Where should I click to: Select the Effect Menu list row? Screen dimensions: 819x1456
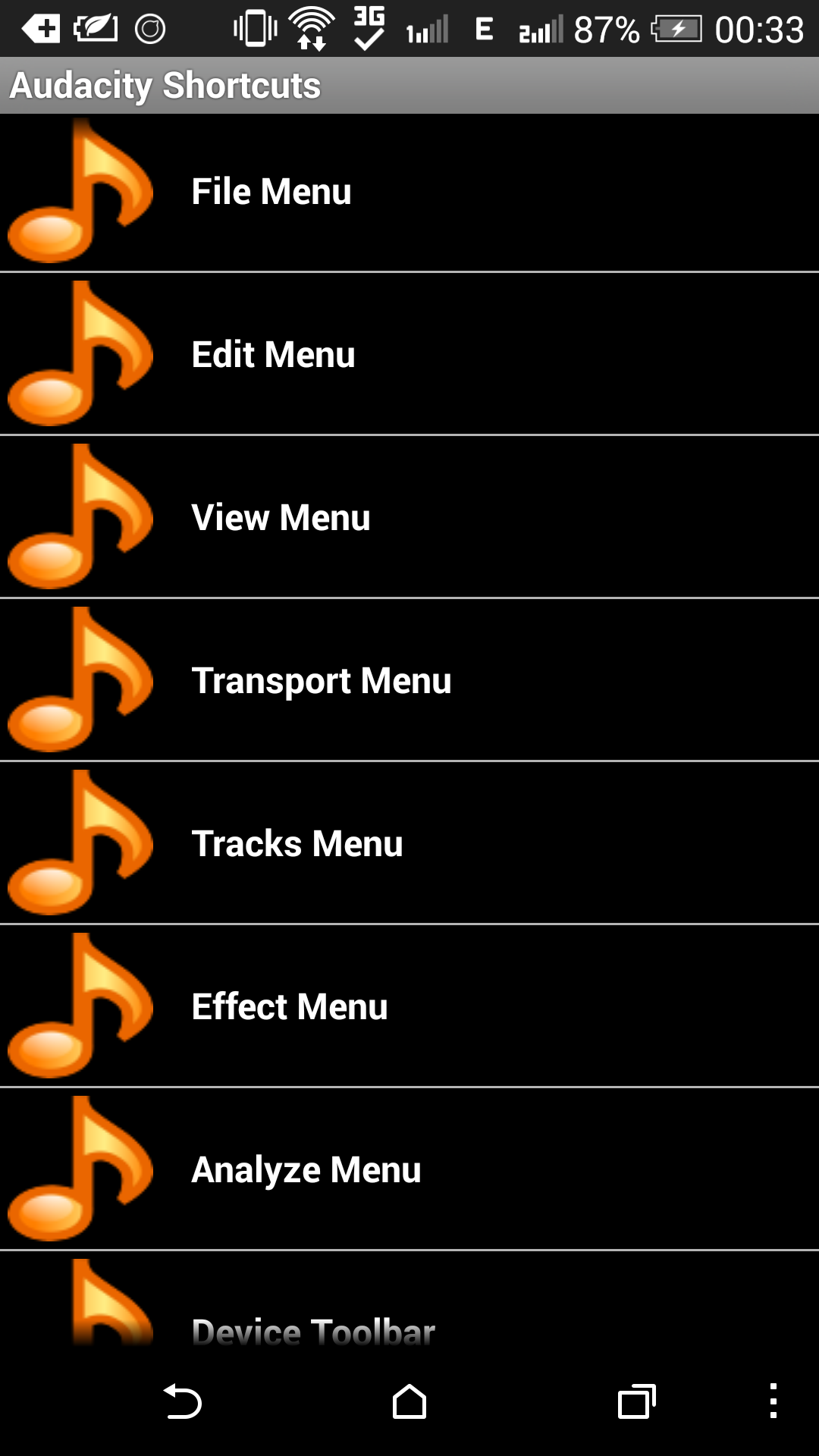[409, 1006]
